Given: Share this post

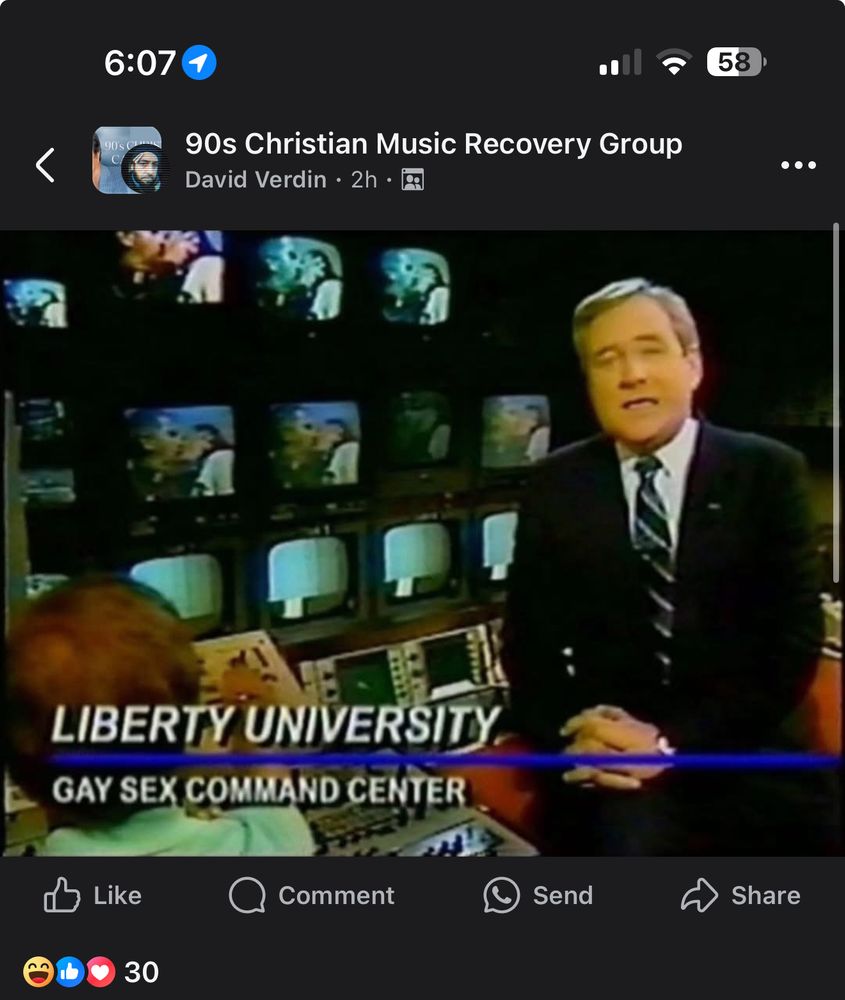Looking at the screenshot, I should (x=740, y=895).
